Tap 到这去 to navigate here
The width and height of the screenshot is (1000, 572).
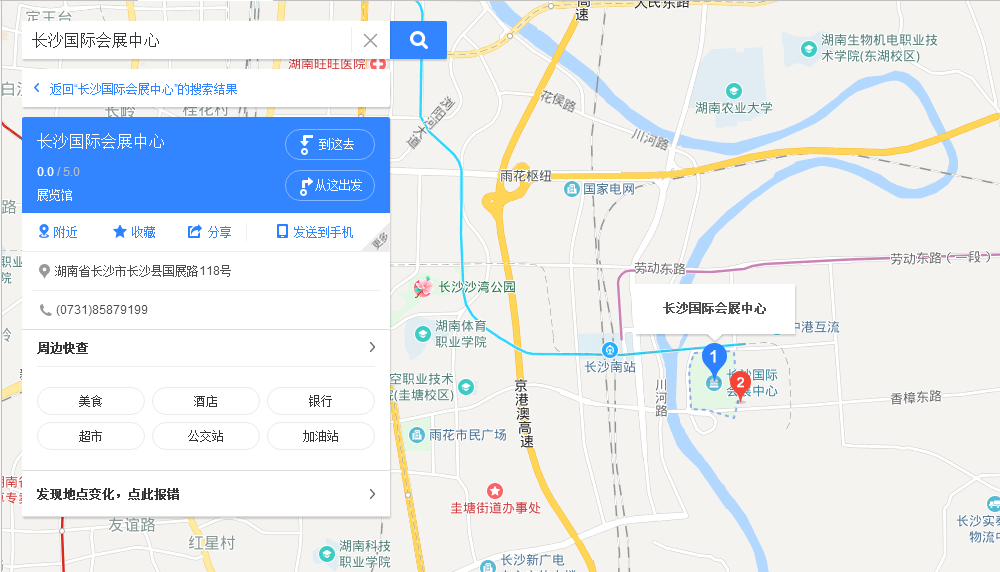click(330, 145)
